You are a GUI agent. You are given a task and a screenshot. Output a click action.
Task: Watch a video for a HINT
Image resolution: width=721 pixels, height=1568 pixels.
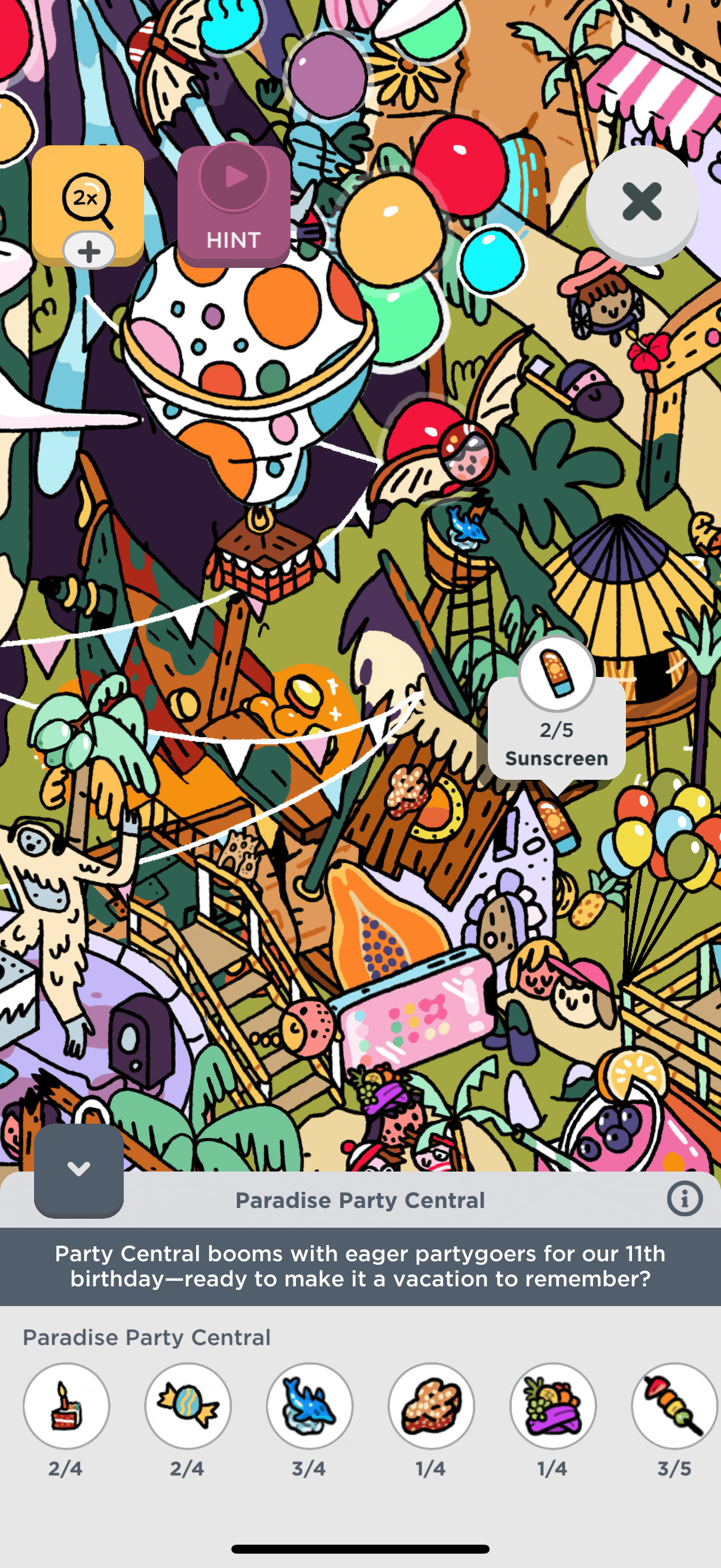234,205
